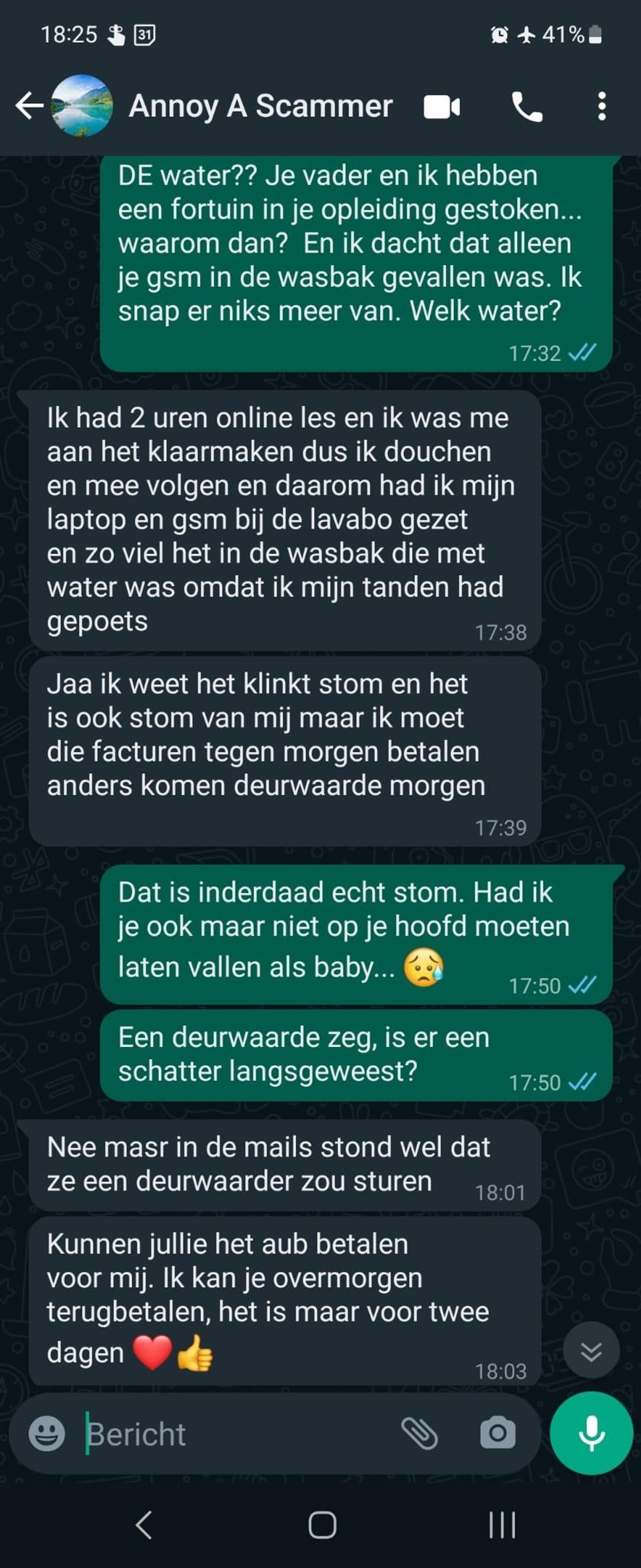The height and width of the screenshot is (1568, 641).
Task: Open the camera from the message bar
Action: [x=497, y=1433]
